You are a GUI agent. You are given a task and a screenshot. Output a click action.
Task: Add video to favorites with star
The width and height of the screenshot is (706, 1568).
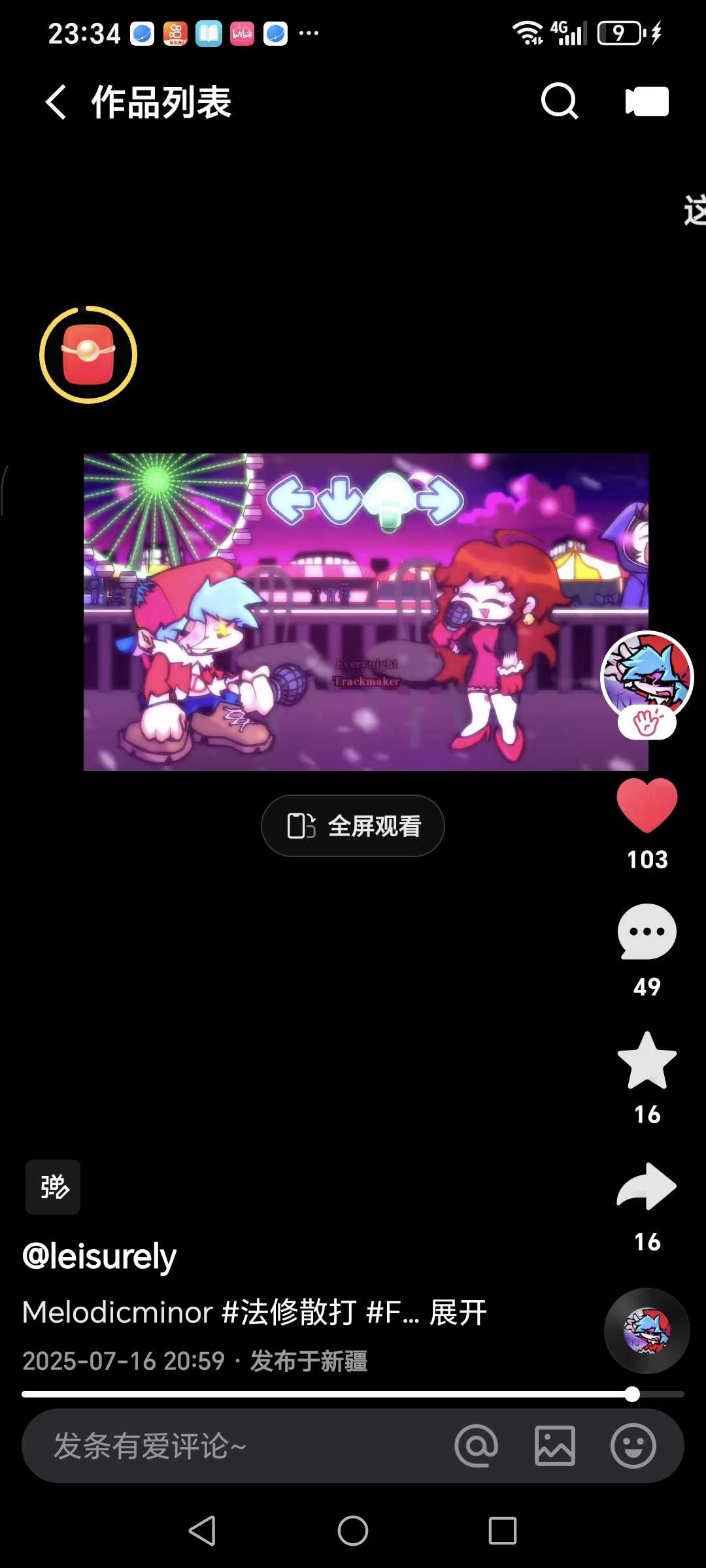tap(647, 1061)
